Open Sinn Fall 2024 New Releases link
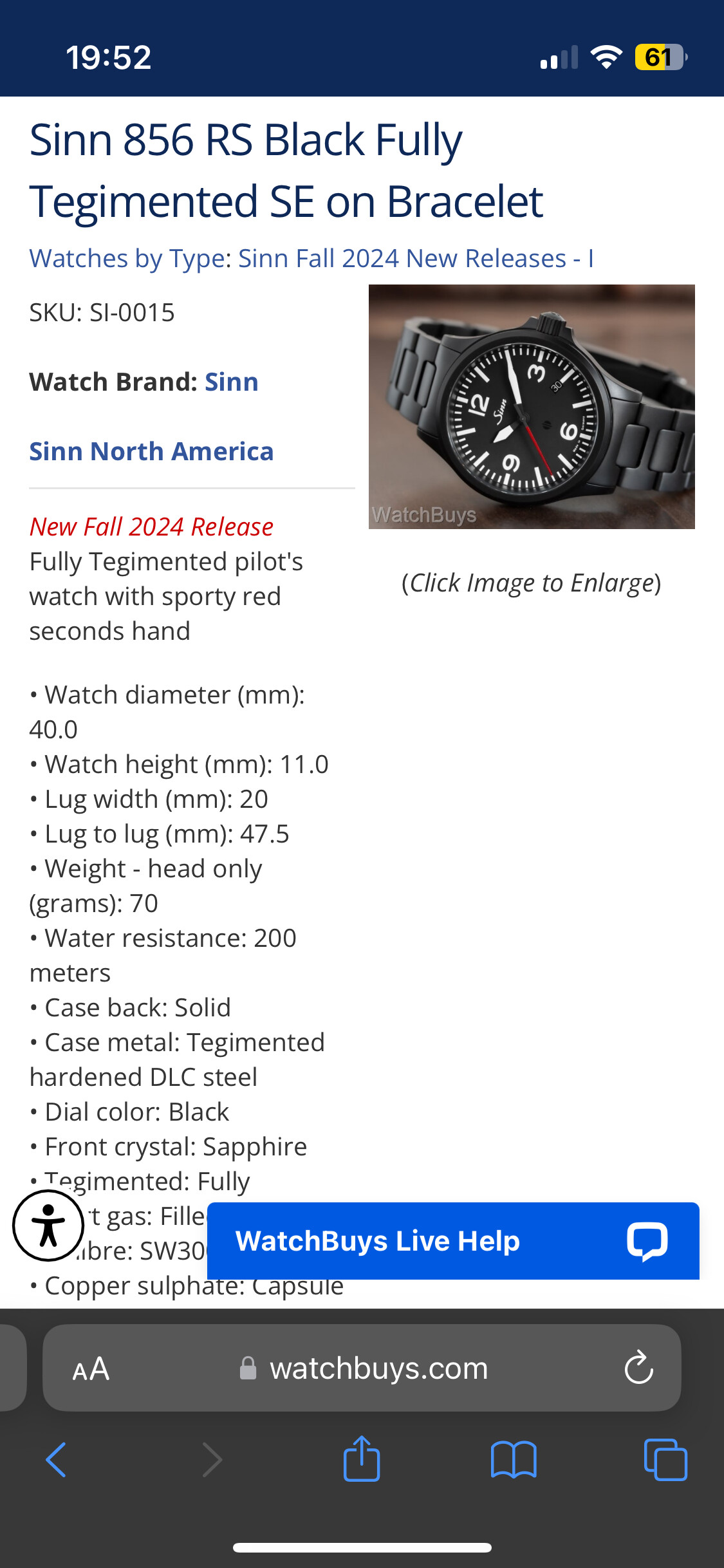The width and height of the screenshot is (724, 1568). (416, 259)
